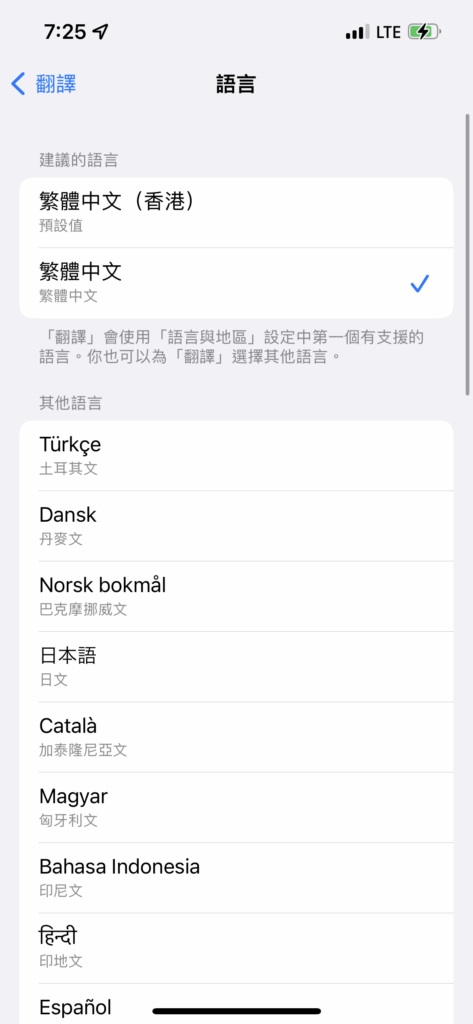473x1024 pixels.
Task: Pick Norsk bokmål language
Action: coord(236,597)
